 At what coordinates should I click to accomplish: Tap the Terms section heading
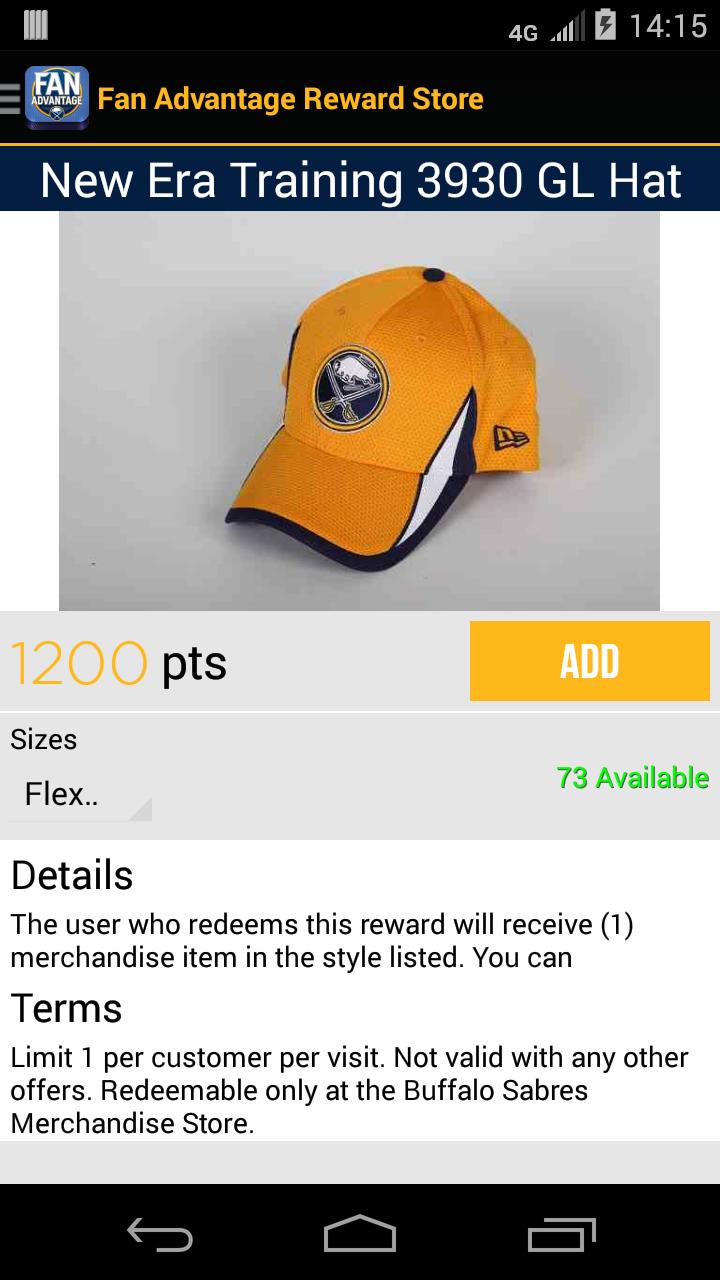(64, 1010)
